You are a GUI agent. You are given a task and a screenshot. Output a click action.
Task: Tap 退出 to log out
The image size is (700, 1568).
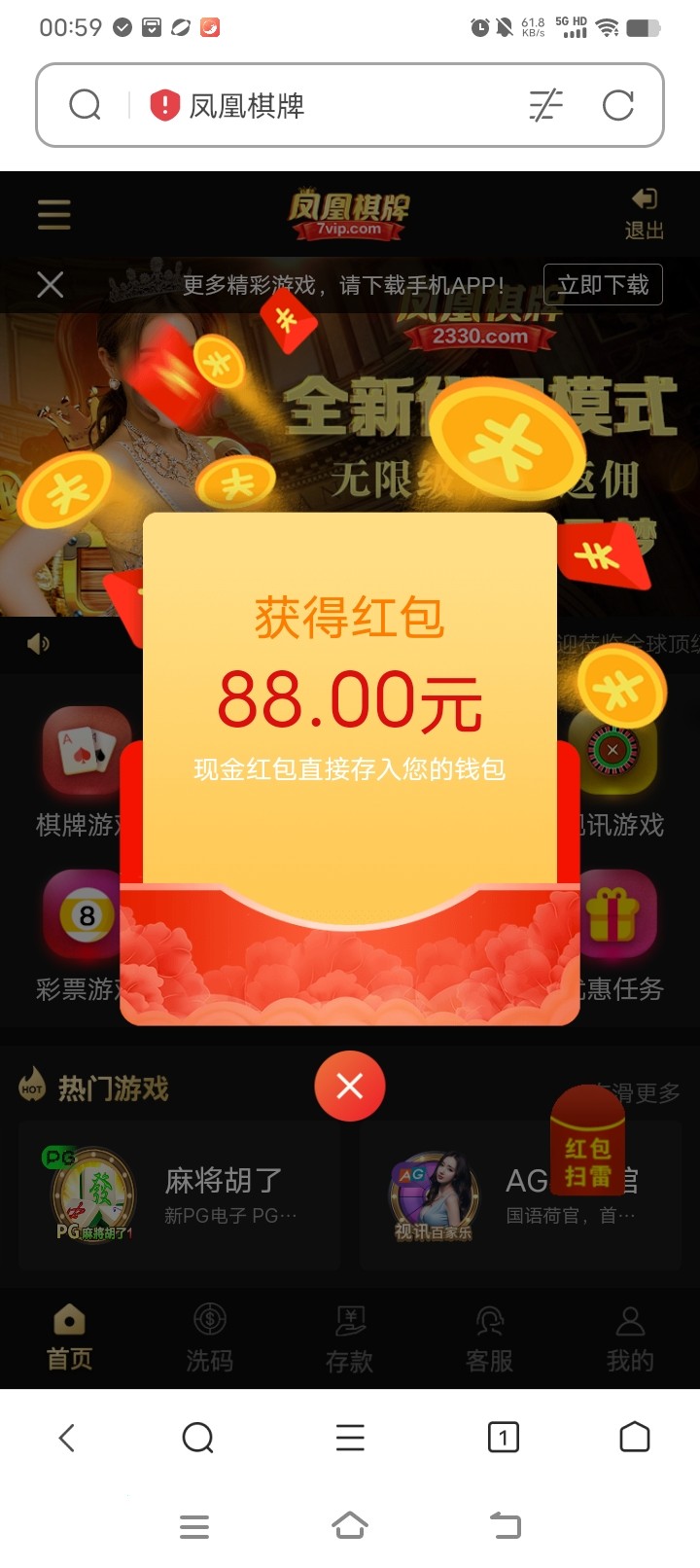(x=644, y=214)
